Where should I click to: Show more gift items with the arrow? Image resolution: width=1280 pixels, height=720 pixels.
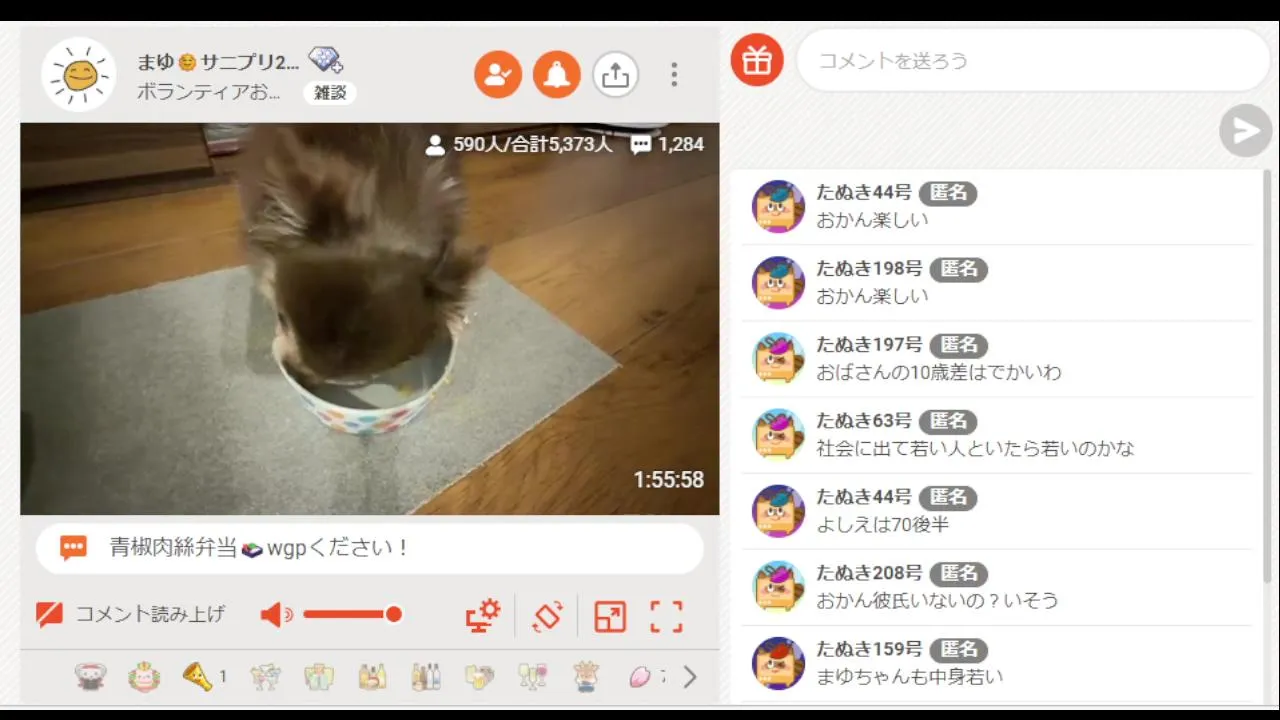click(x=690, y=677)
